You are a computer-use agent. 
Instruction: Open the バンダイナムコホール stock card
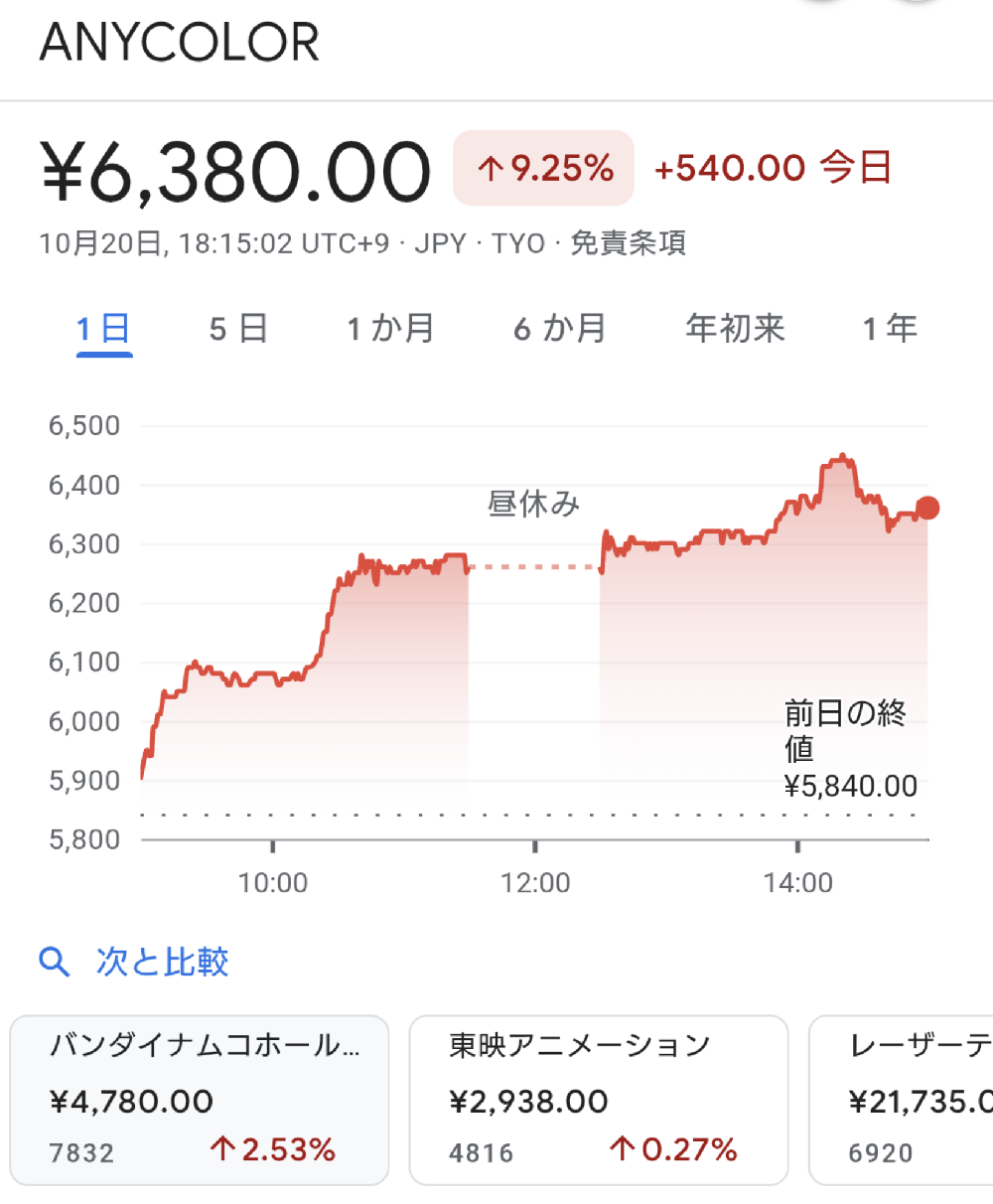pyautogui.click(x=200, y=1100)
